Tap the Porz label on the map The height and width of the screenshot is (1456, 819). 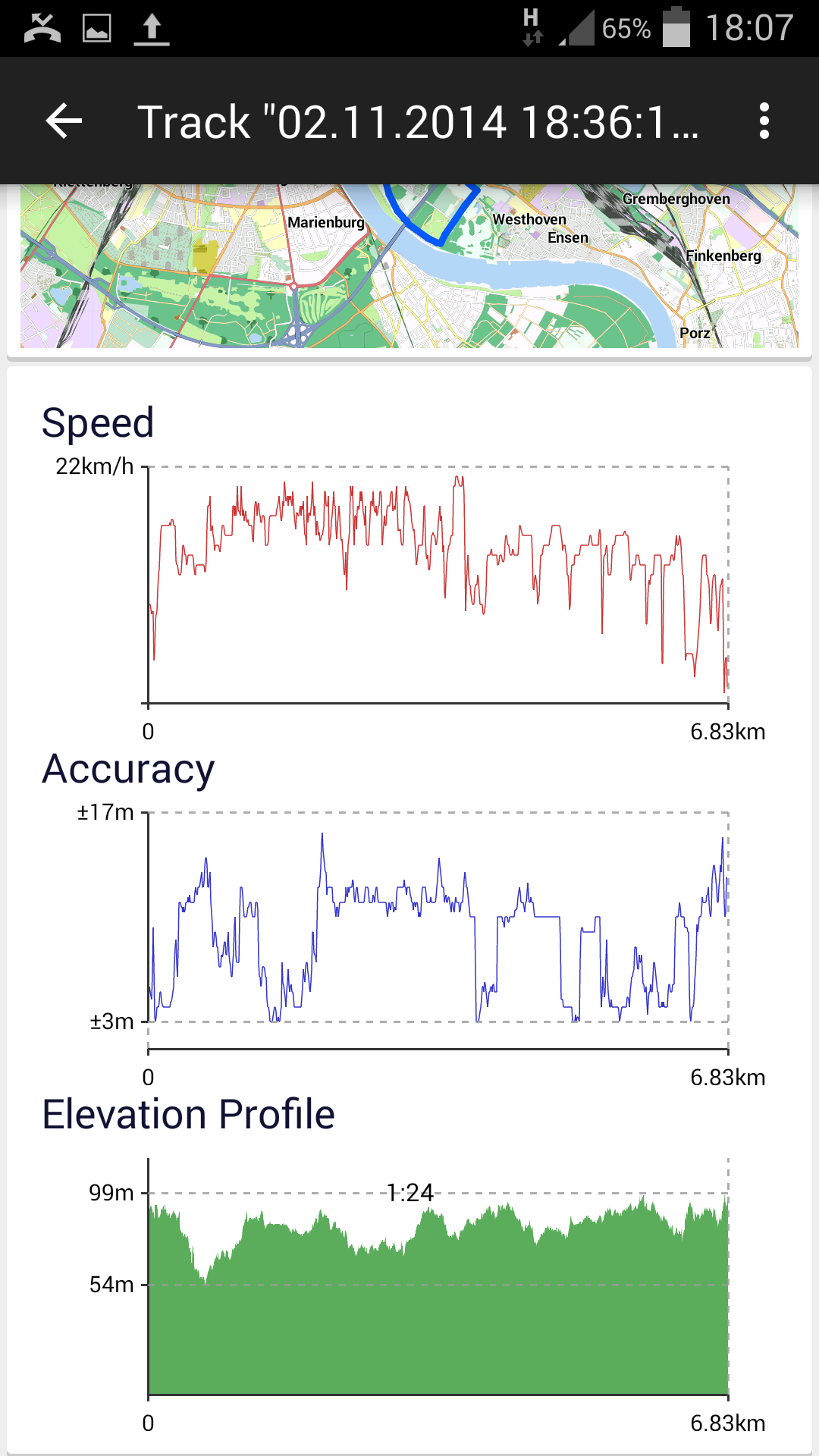click(695, 333)
